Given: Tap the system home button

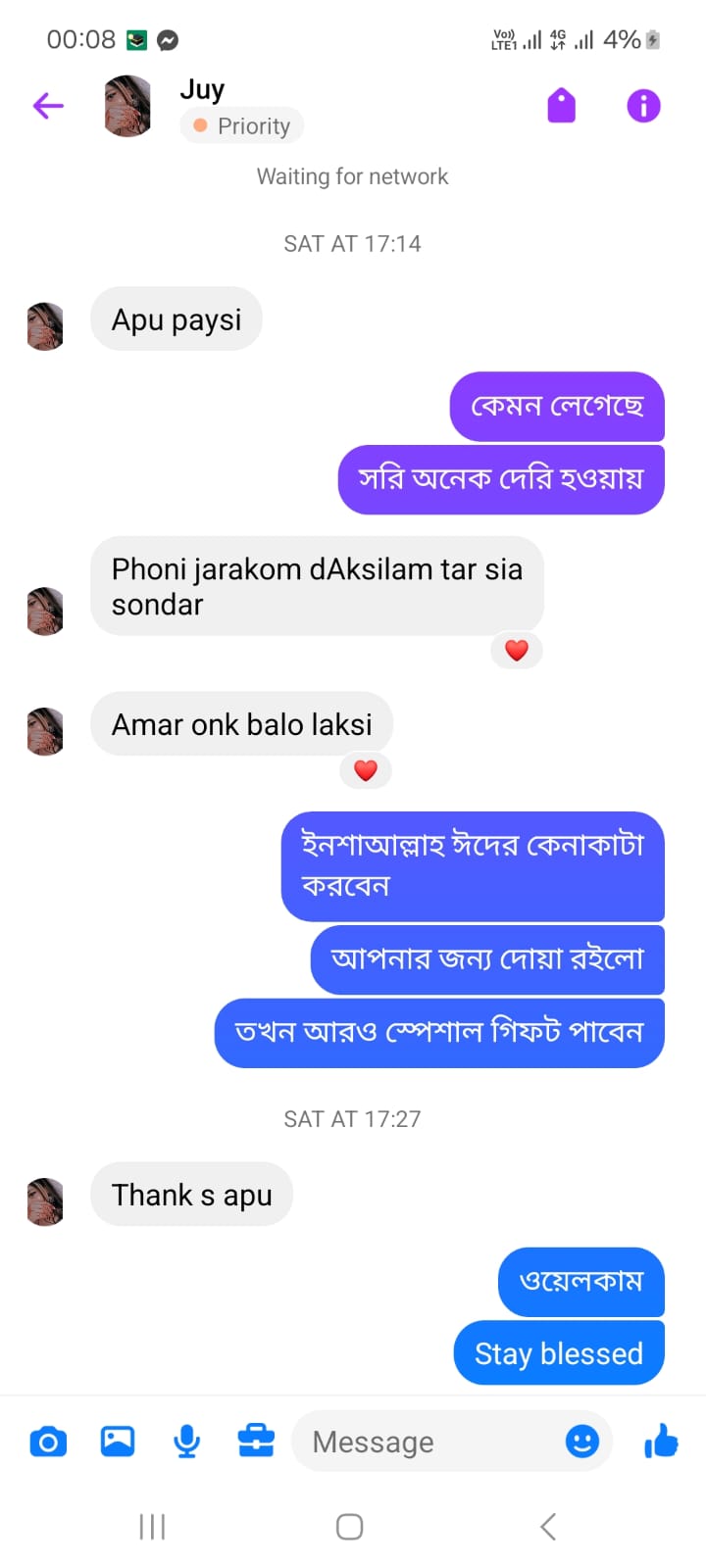Looking at the screenshot, I should coord(350,1526).
